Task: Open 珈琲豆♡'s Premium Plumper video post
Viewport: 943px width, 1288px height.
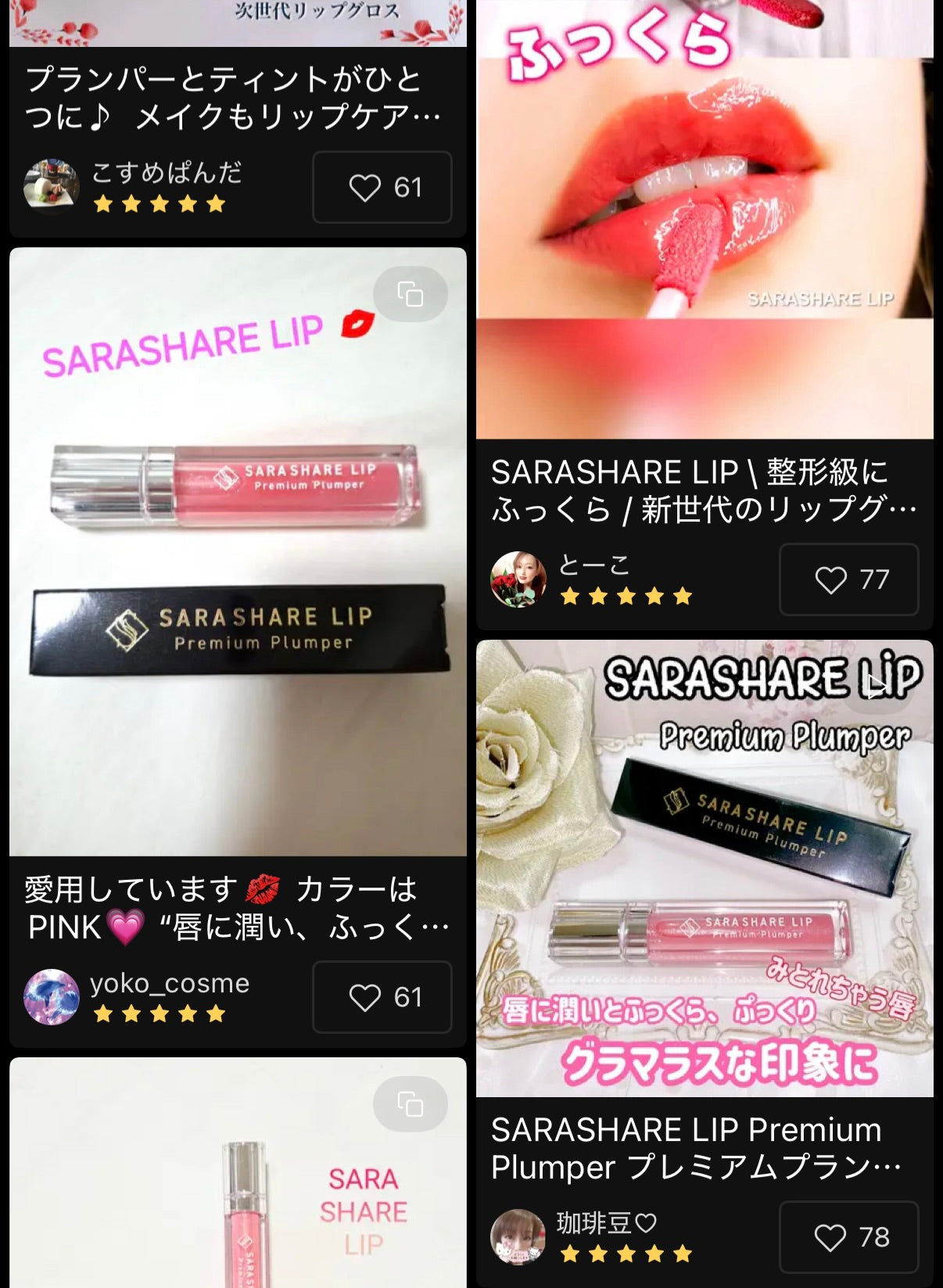Action: click(x=704, y=868)
